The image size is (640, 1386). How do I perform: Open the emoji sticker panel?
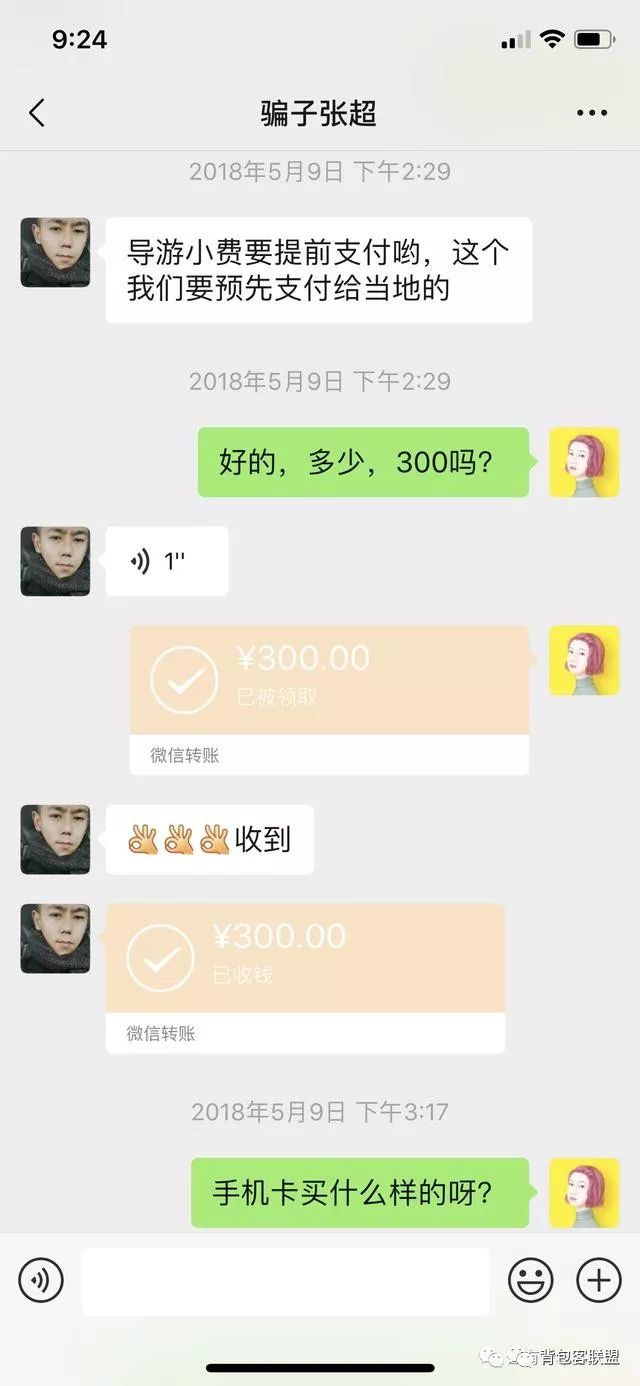point(531,1280)
